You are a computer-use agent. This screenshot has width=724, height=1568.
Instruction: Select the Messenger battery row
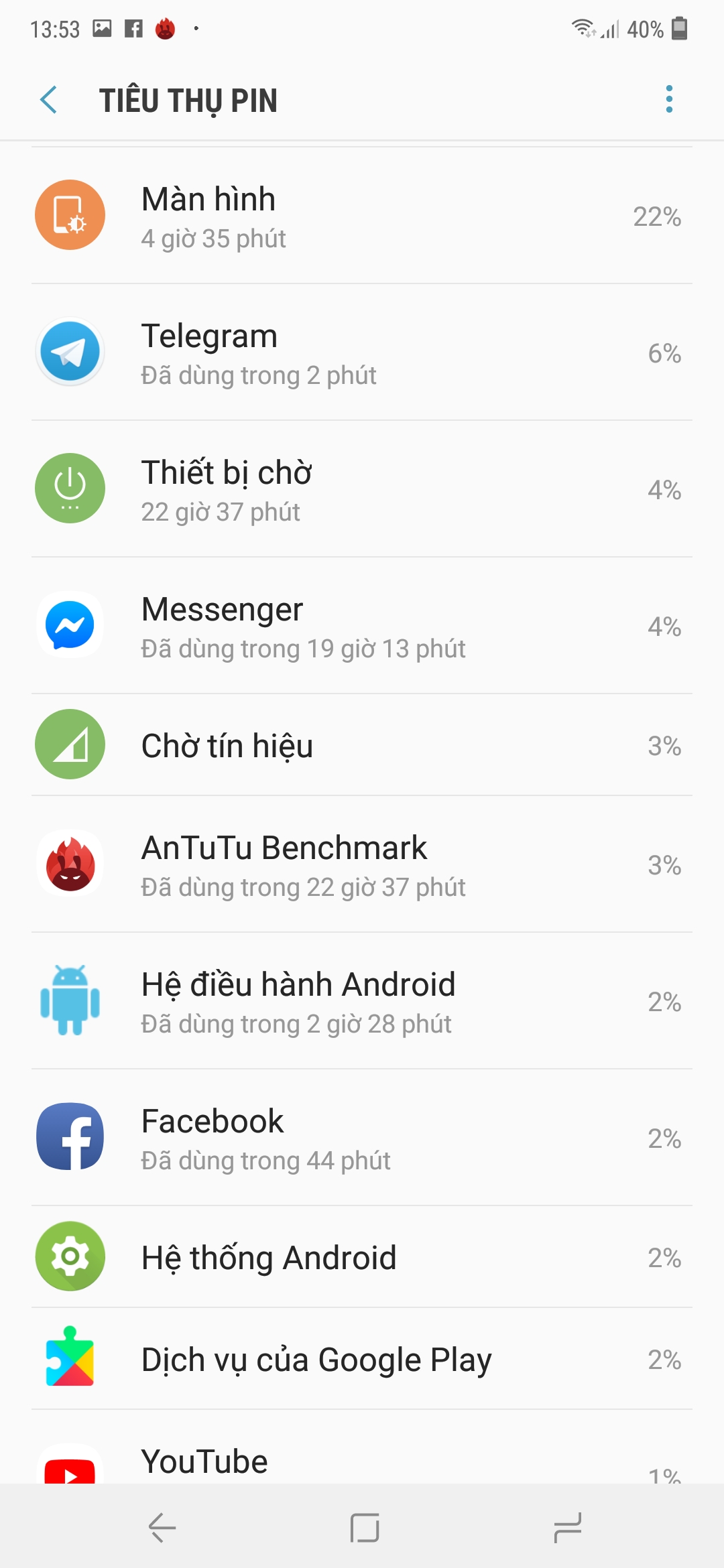(x=362, y=626)
